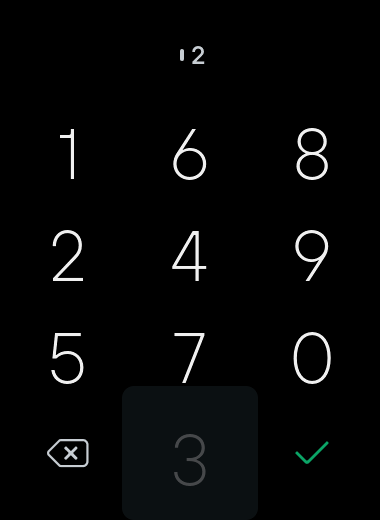Enter digit 2 on the keypad
This screenshot has width=380, height=520.
point(68,256)
